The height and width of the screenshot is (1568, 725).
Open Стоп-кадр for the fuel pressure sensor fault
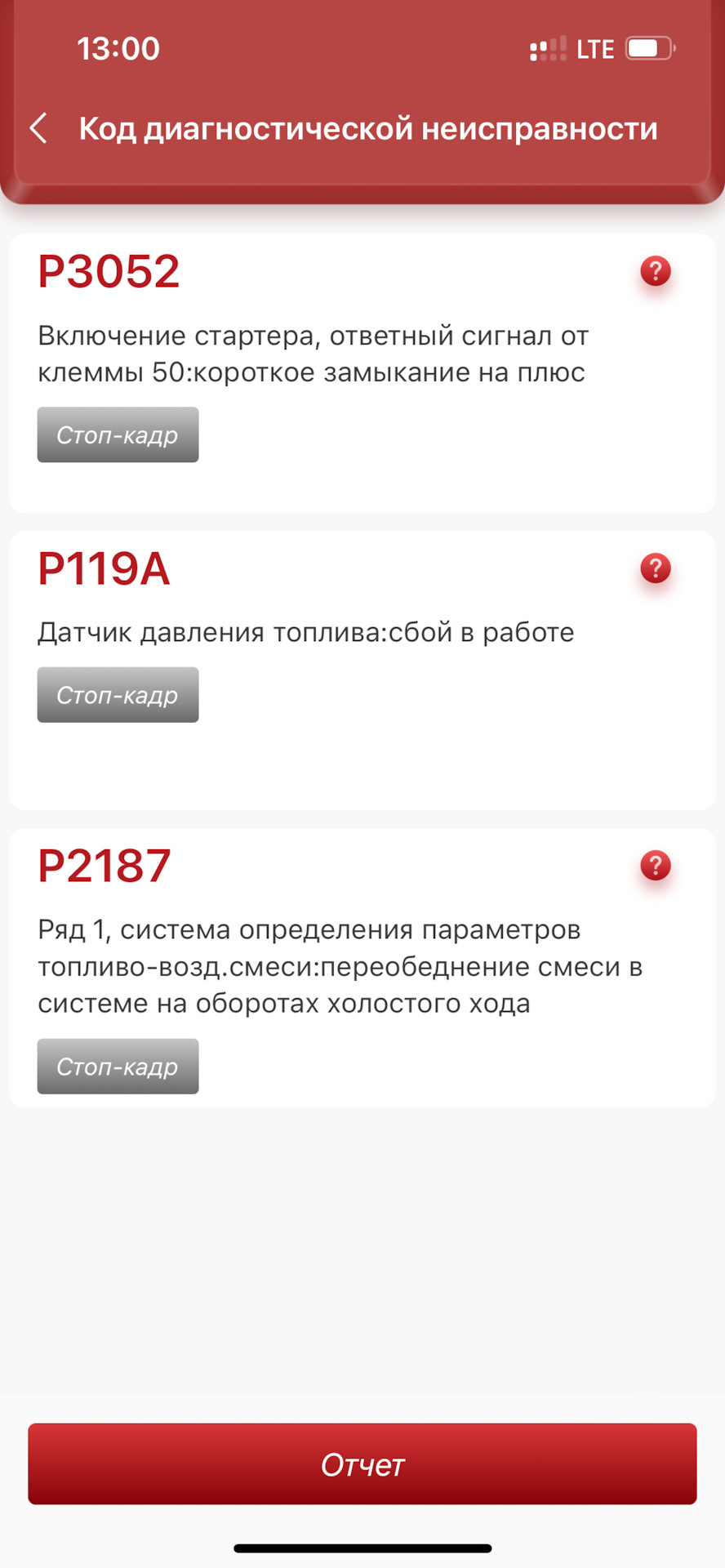tap(118, 694)
